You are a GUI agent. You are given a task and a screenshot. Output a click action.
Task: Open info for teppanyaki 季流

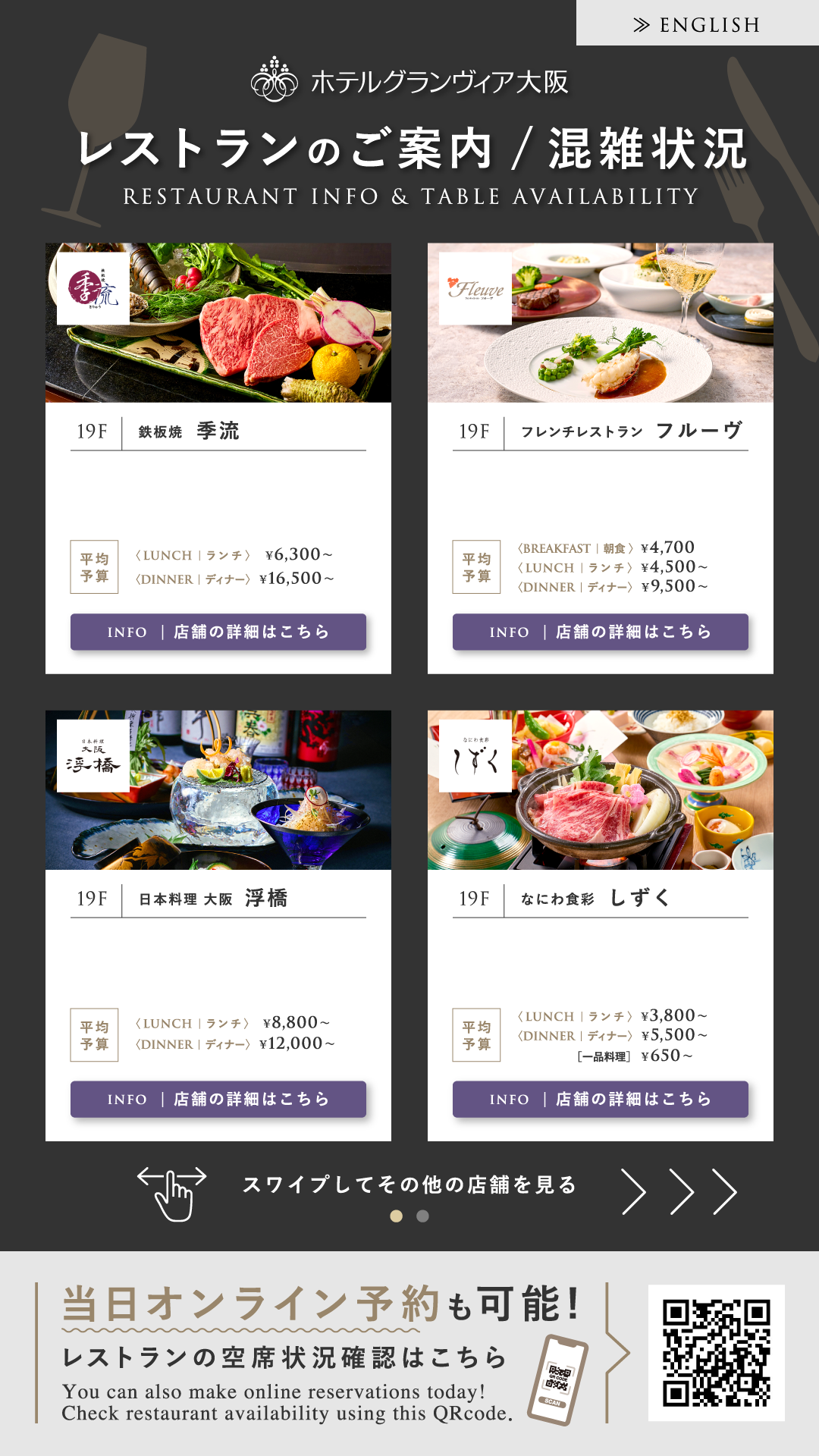218,632
